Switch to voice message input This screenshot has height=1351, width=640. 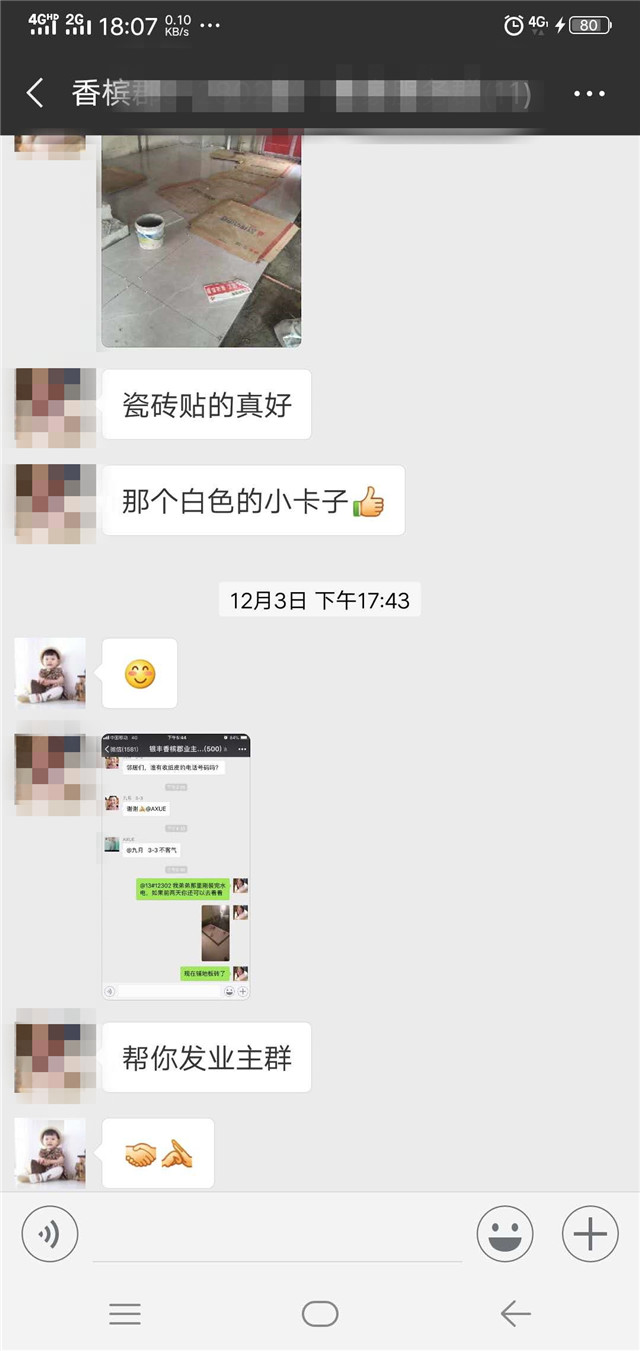tap(49, 1234)
